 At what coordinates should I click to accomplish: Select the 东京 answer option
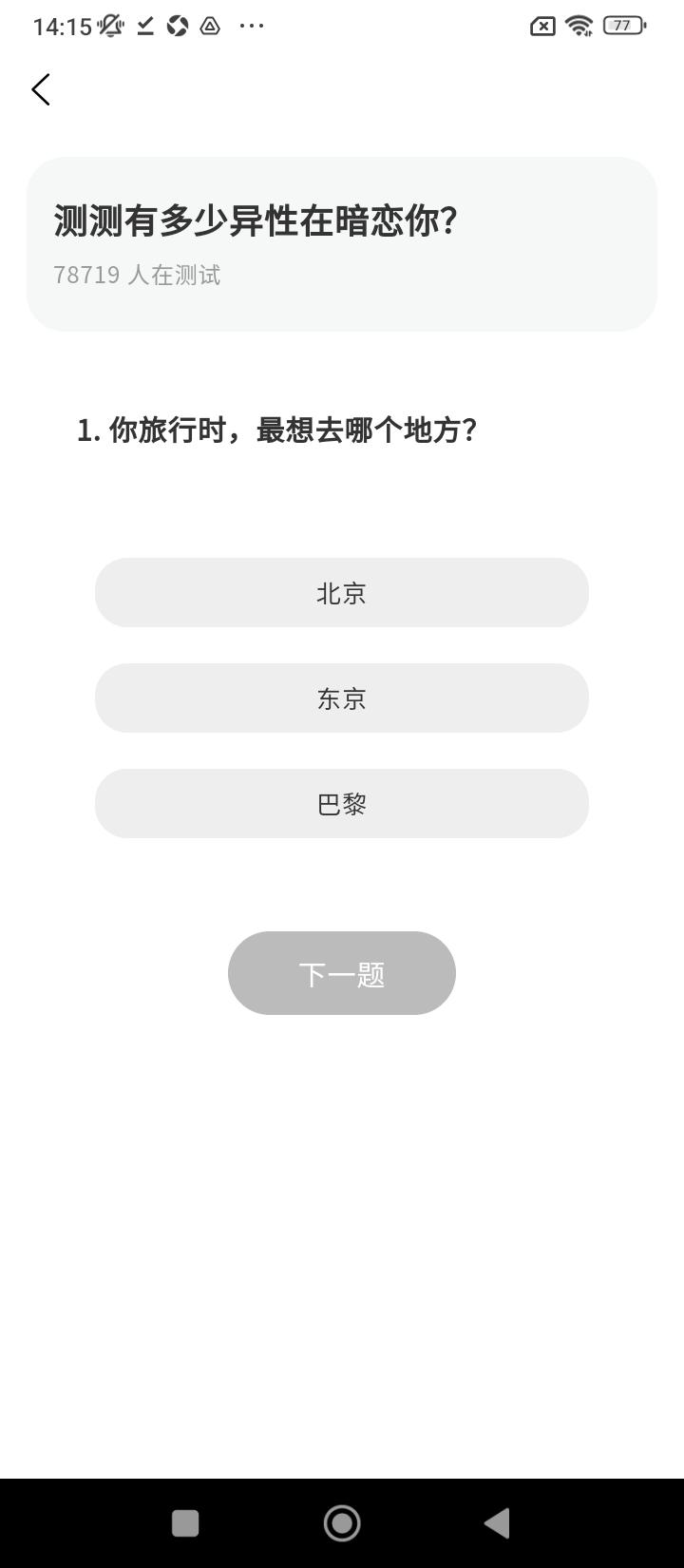pos(342,698)
